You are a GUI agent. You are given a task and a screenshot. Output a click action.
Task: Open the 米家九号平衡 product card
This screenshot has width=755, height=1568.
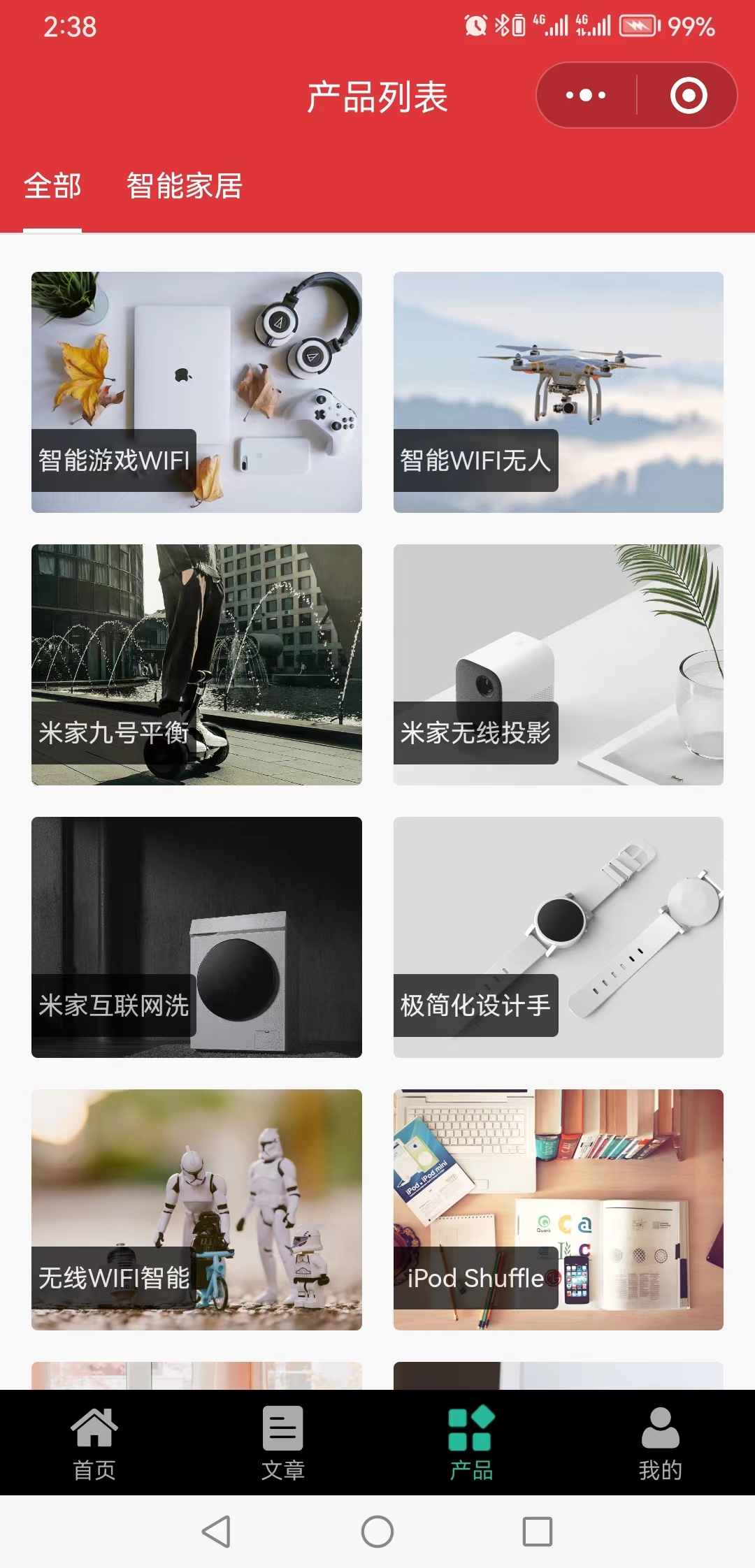pos(196,665)
